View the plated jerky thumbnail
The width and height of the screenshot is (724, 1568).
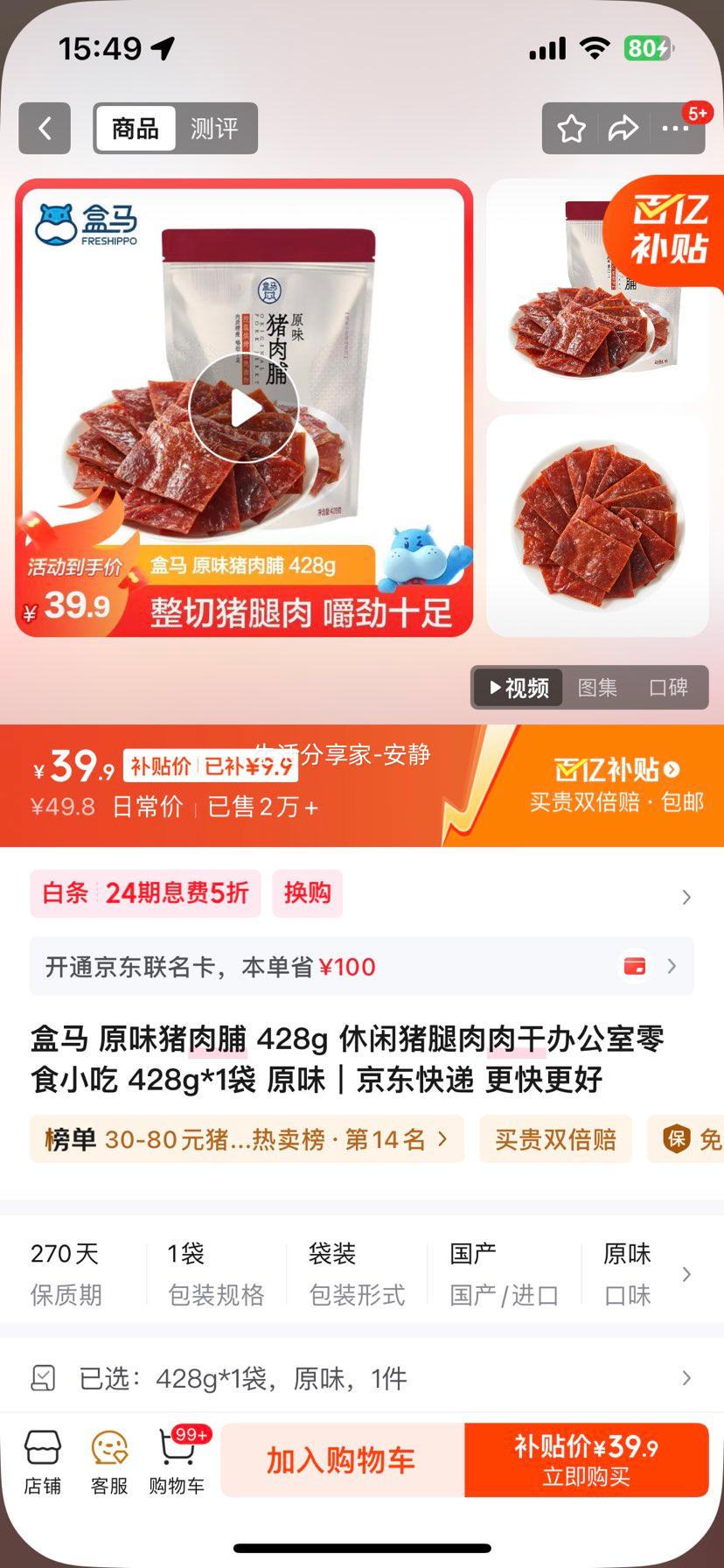(x=595, y=526)
